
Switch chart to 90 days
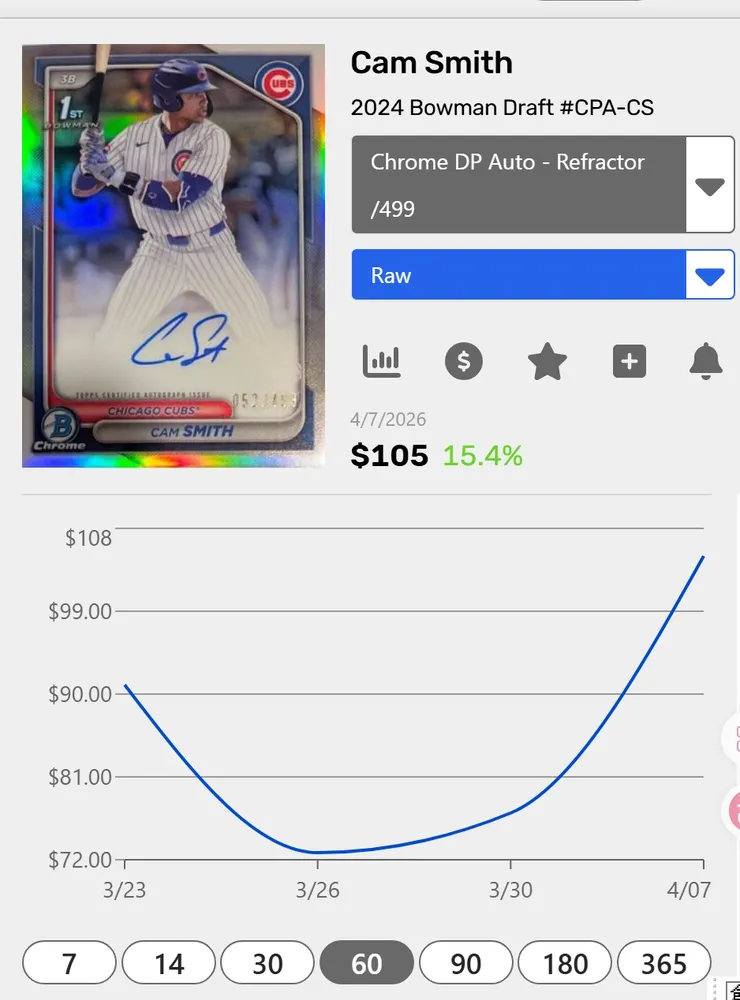tap(465, 964)
